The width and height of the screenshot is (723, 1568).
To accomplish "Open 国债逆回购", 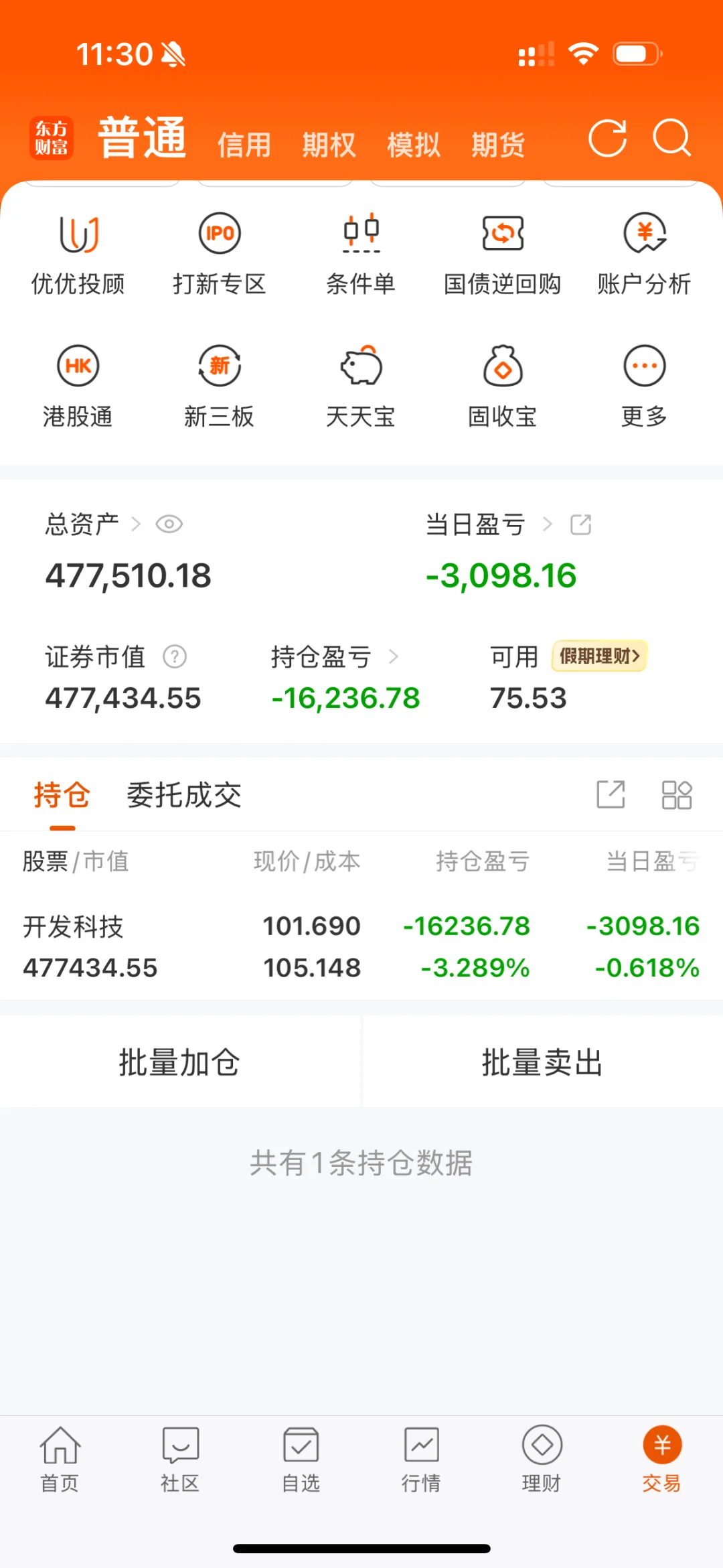I will [x=502, y=254].
